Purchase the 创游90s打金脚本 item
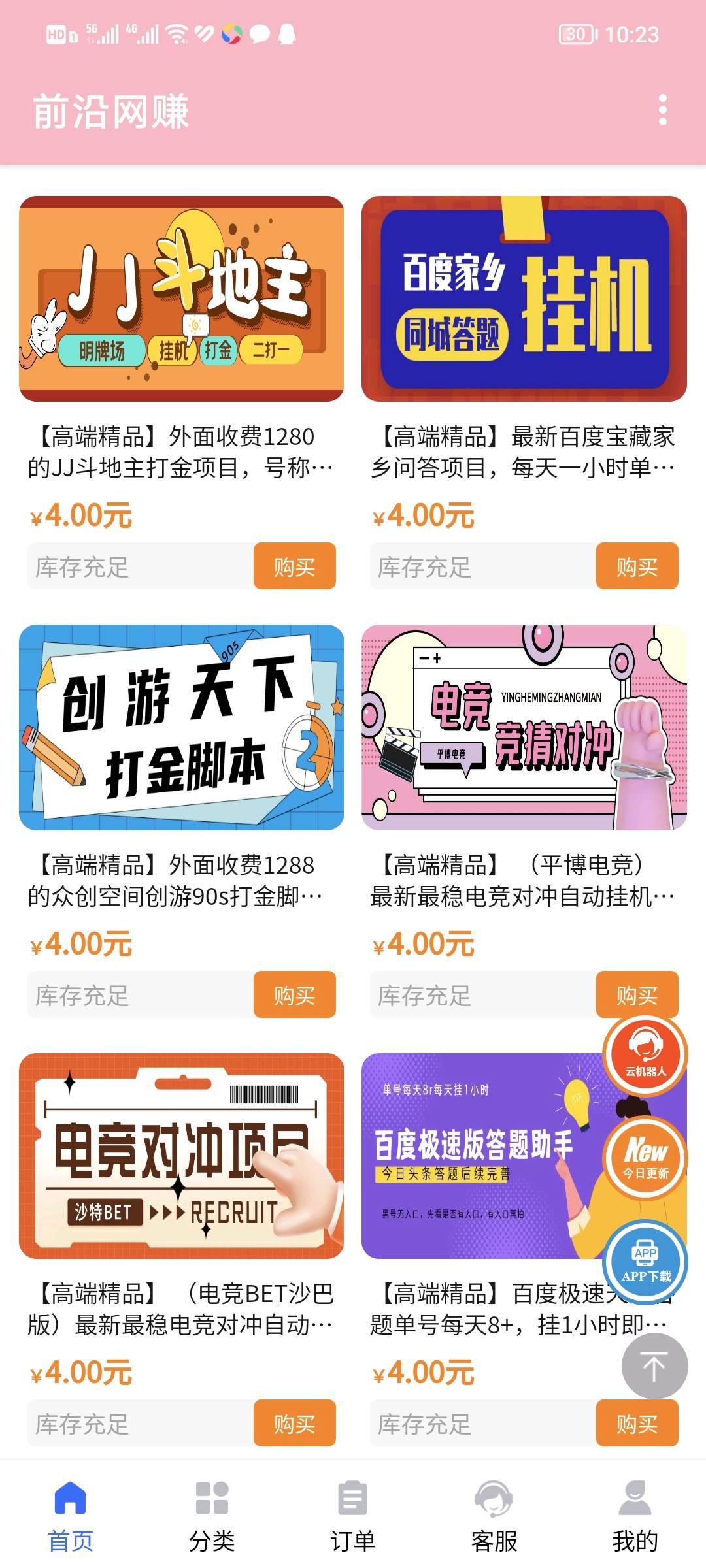The image size is (706, 1568). coord(294,994)
